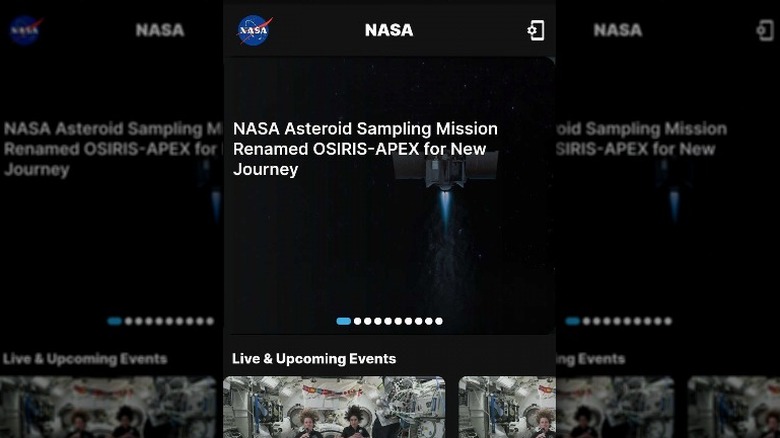Image resolution: width=780 pixels, height=438 pixels.
Task: Select the second carousel page dot
Action: coord(358,321)
